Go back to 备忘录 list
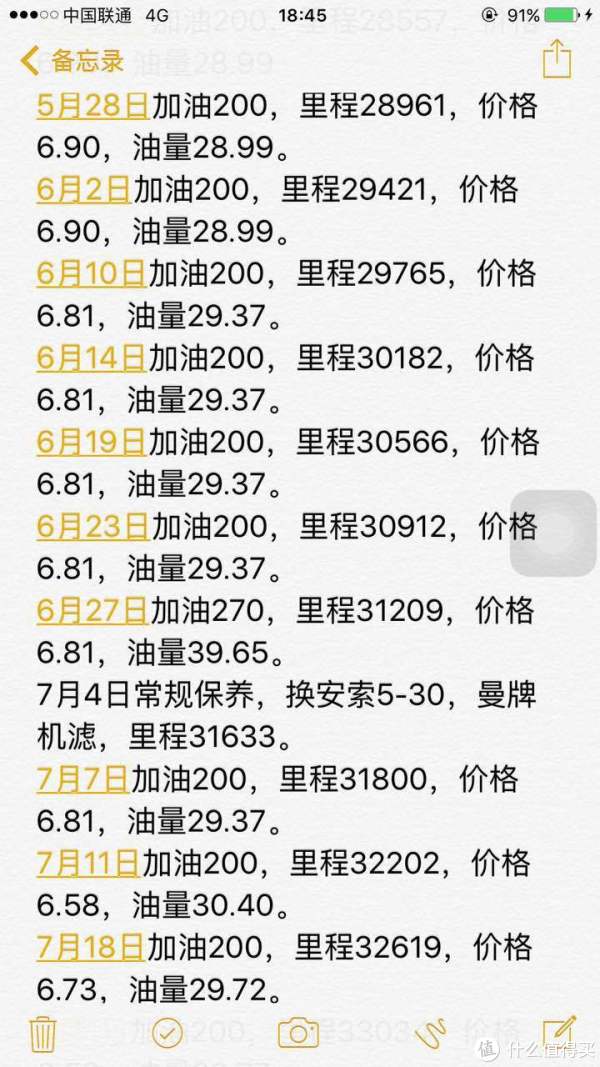 [72, 61]
